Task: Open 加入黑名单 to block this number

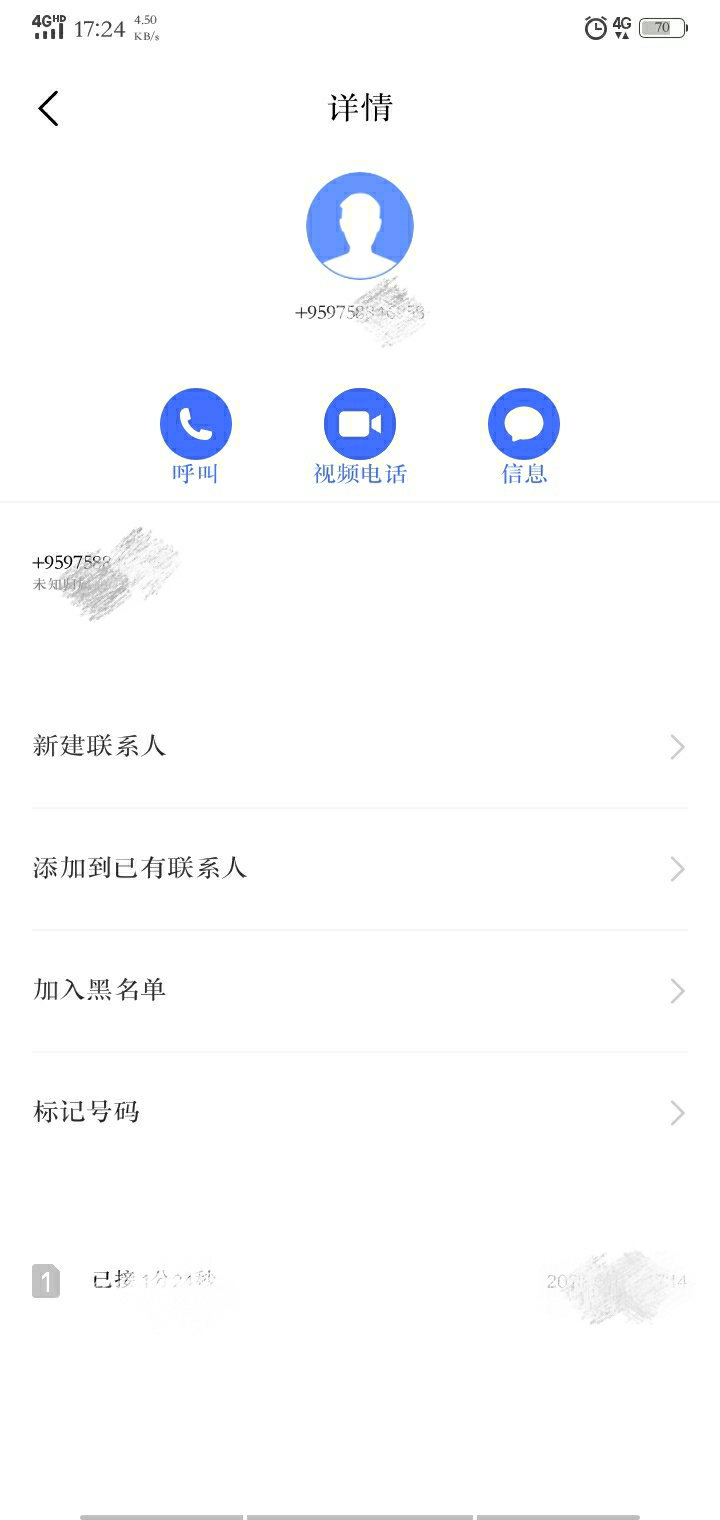Action: (360, 991)
